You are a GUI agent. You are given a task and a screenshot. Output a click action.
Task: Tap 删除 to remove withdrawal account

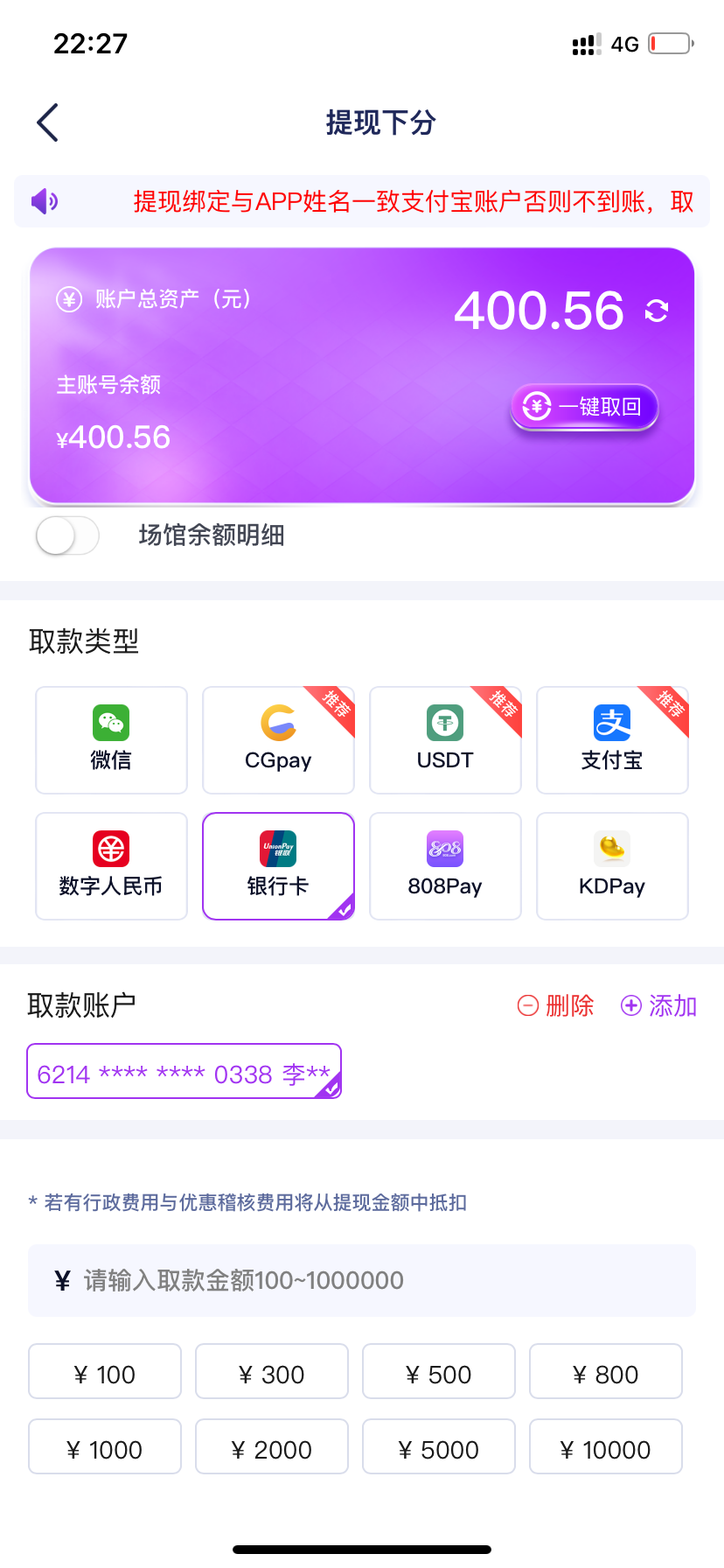[556, 1005]
